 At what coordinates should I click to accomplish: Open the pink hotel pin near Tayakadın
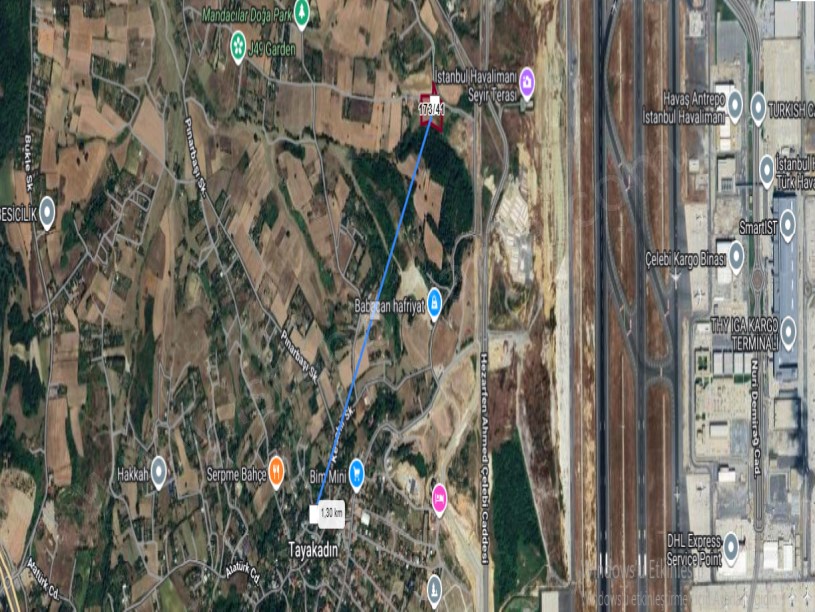[x=438, y=495]
